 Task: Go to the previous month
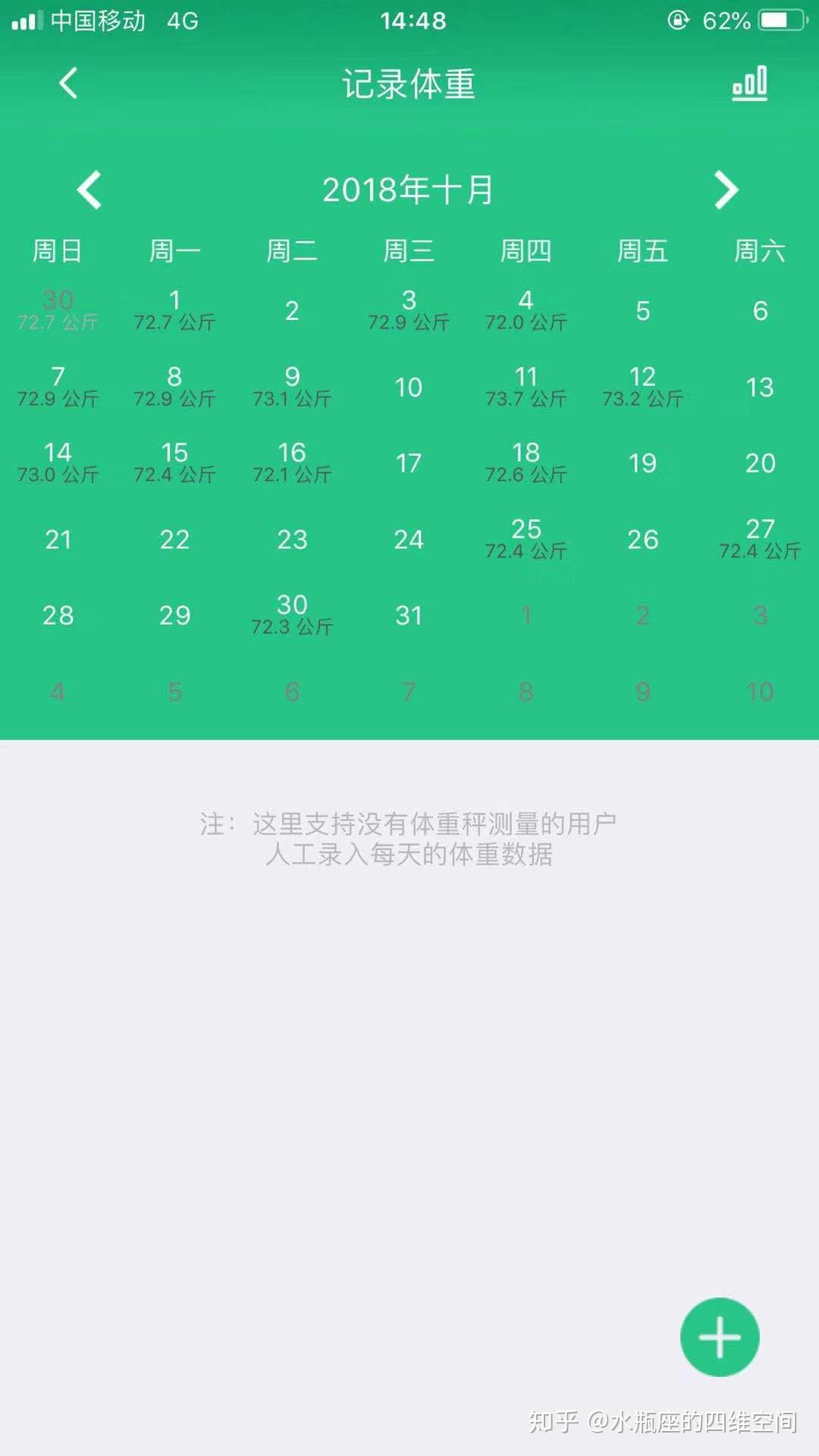coord(89,190)
